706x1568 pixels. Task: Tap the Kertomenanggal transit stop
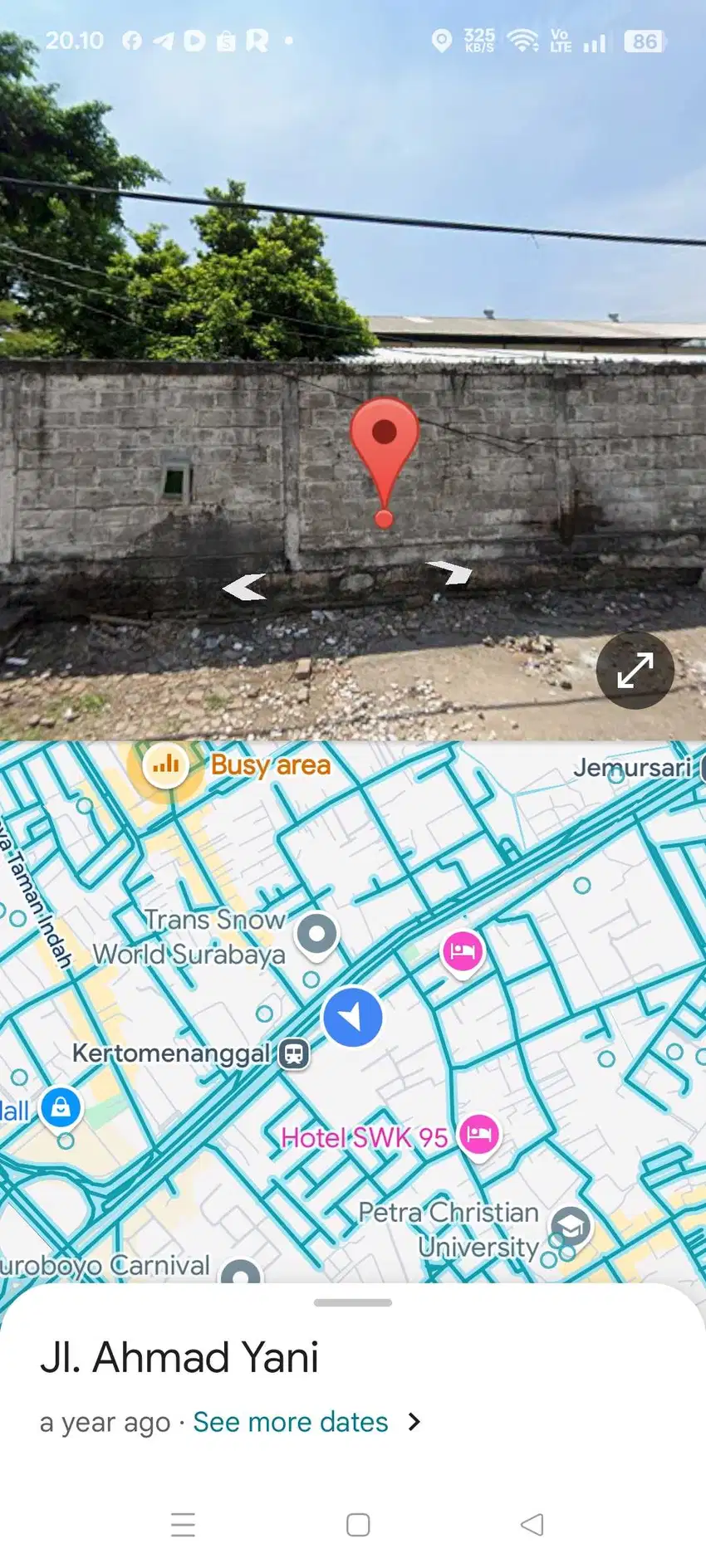[294, 1053]
